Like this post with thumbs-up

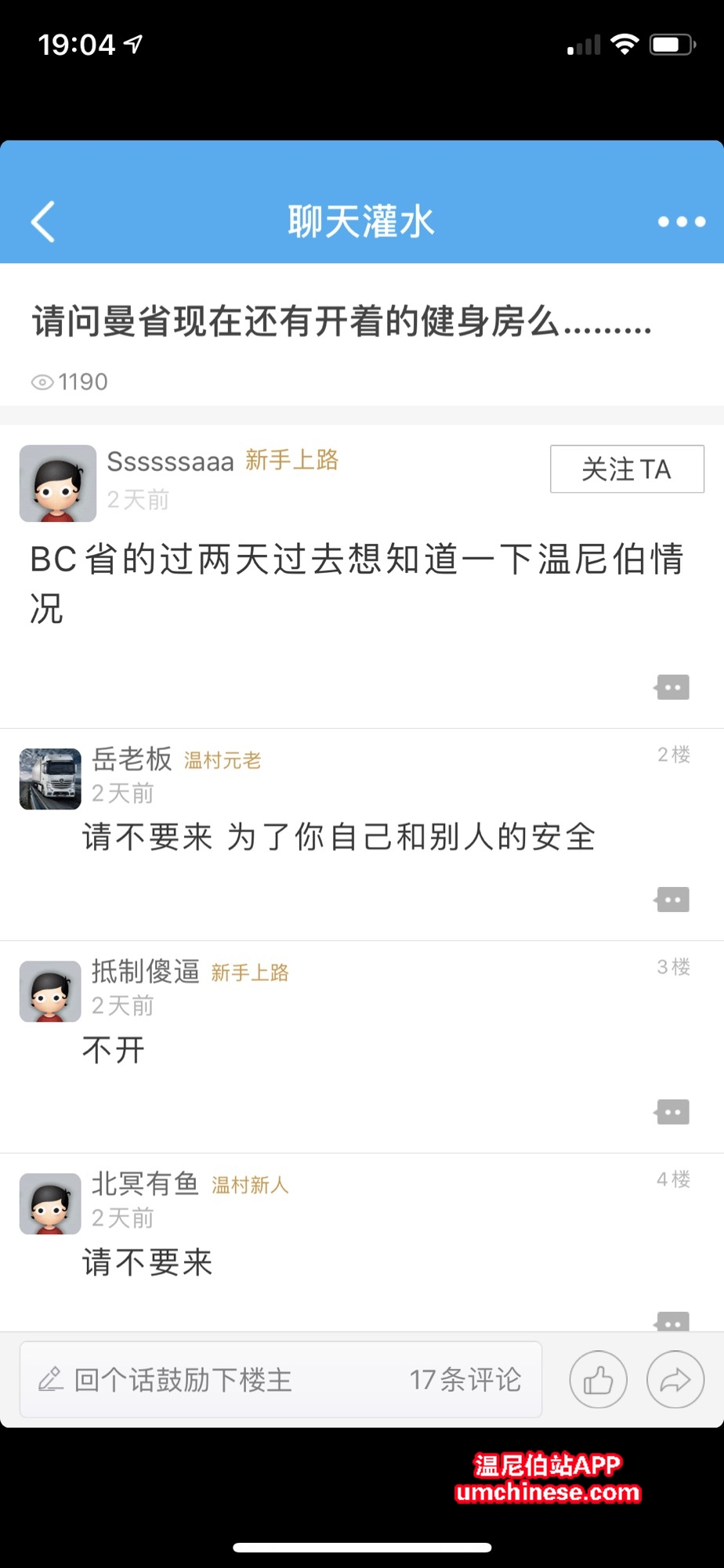tap(598, 1380)
